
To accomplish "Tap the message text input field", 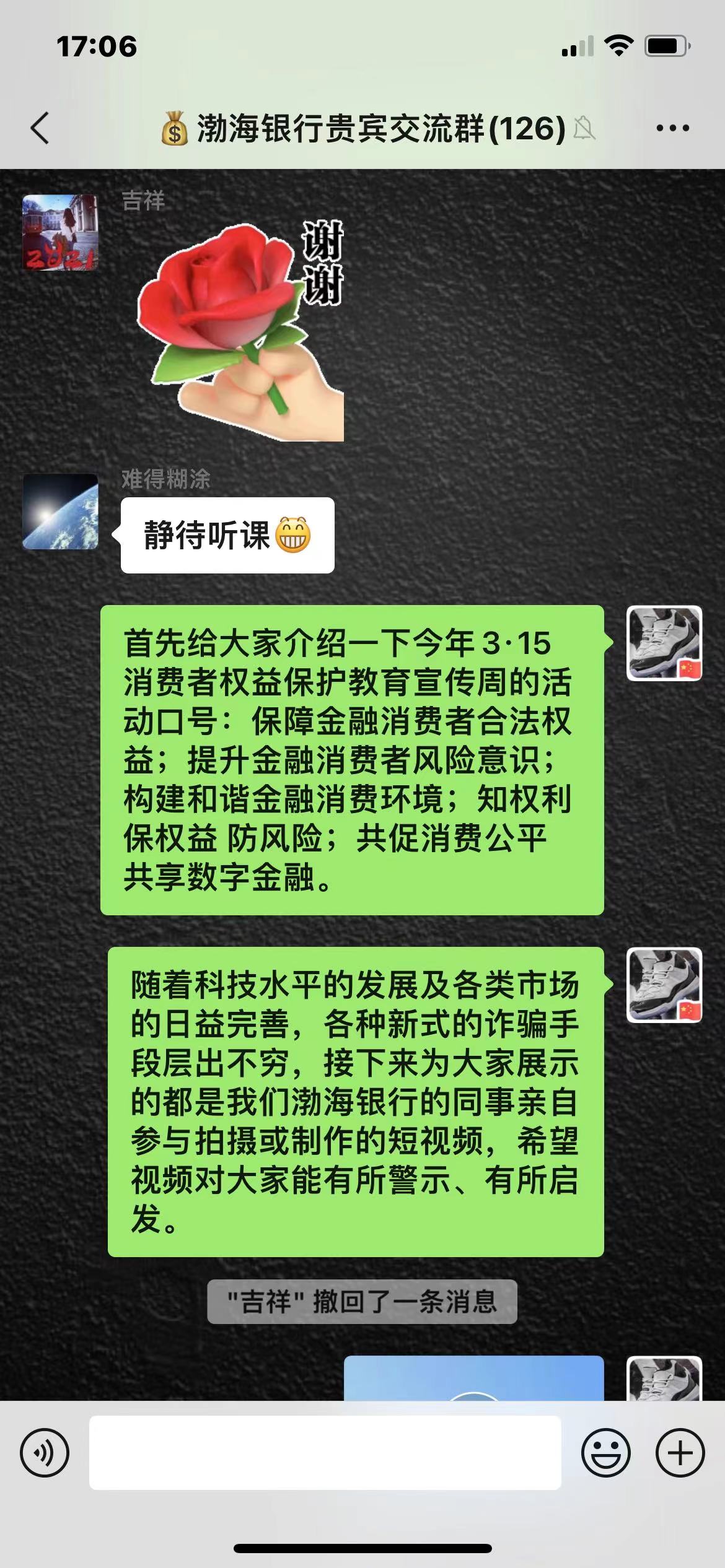I will coord(325,1452).
